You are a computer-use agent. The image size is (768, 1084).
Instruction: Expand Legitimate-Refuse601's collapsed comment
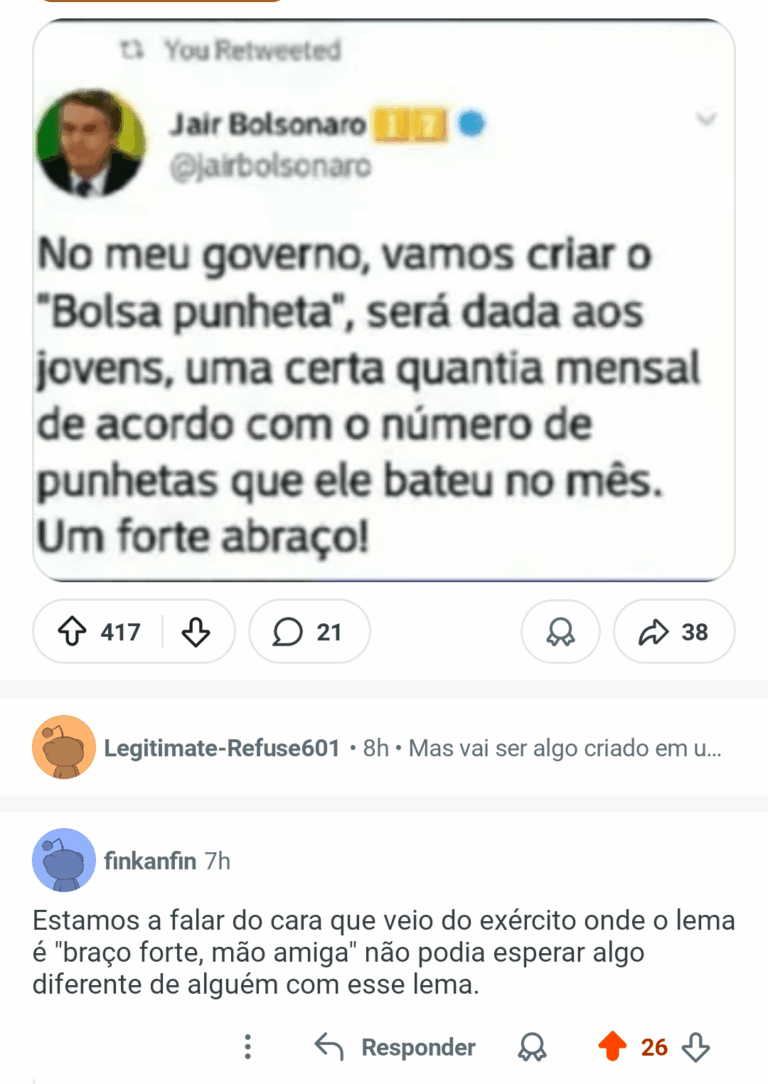[x=400, y=748]
